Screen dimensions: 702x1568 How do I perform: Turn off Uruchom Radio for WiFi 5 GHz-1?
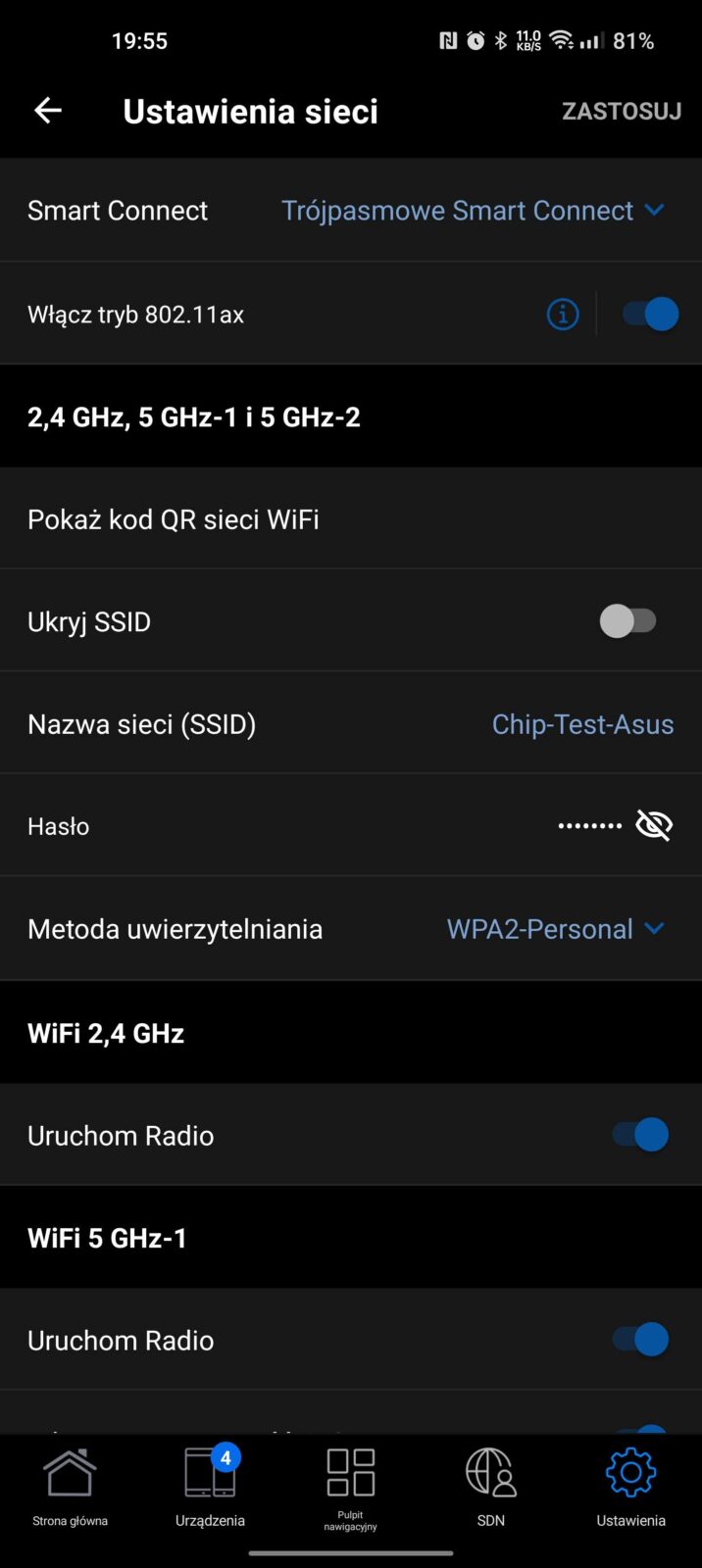pos(640,1340)
